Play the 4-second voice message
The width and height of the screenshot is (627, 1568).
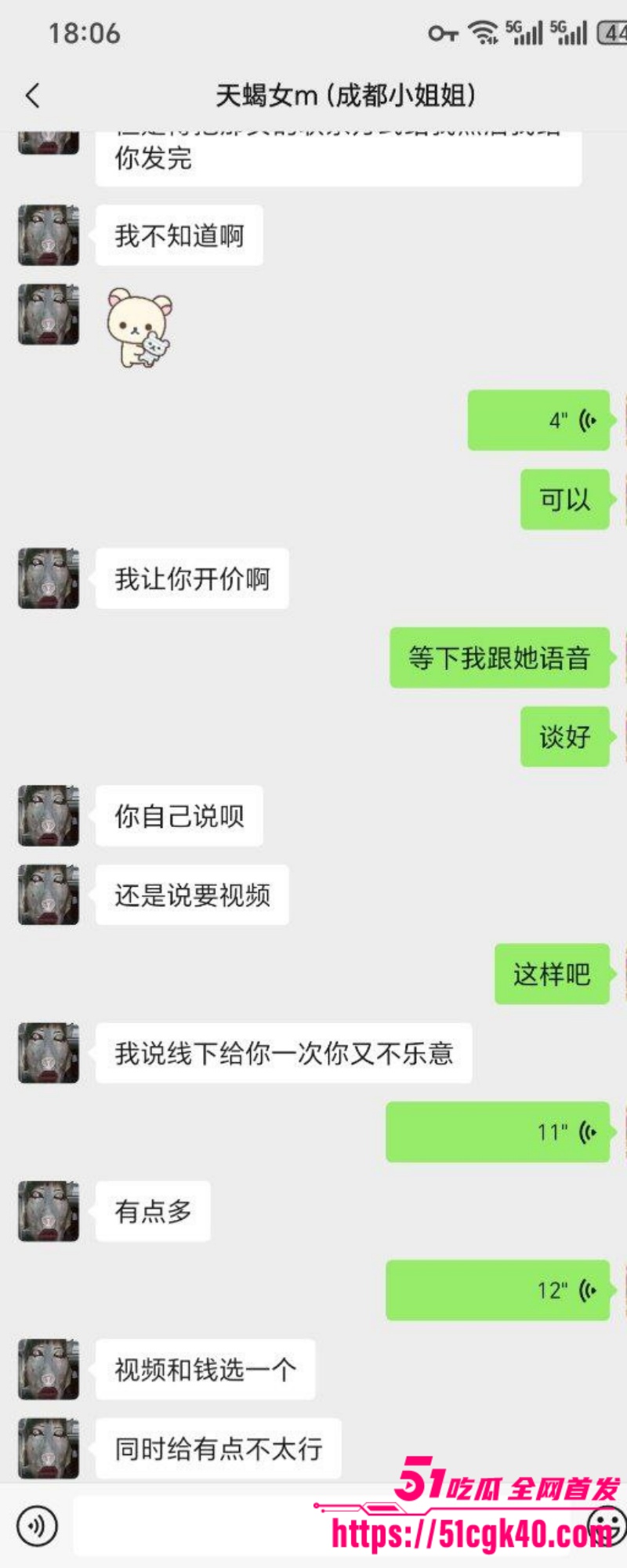[538, 421]
